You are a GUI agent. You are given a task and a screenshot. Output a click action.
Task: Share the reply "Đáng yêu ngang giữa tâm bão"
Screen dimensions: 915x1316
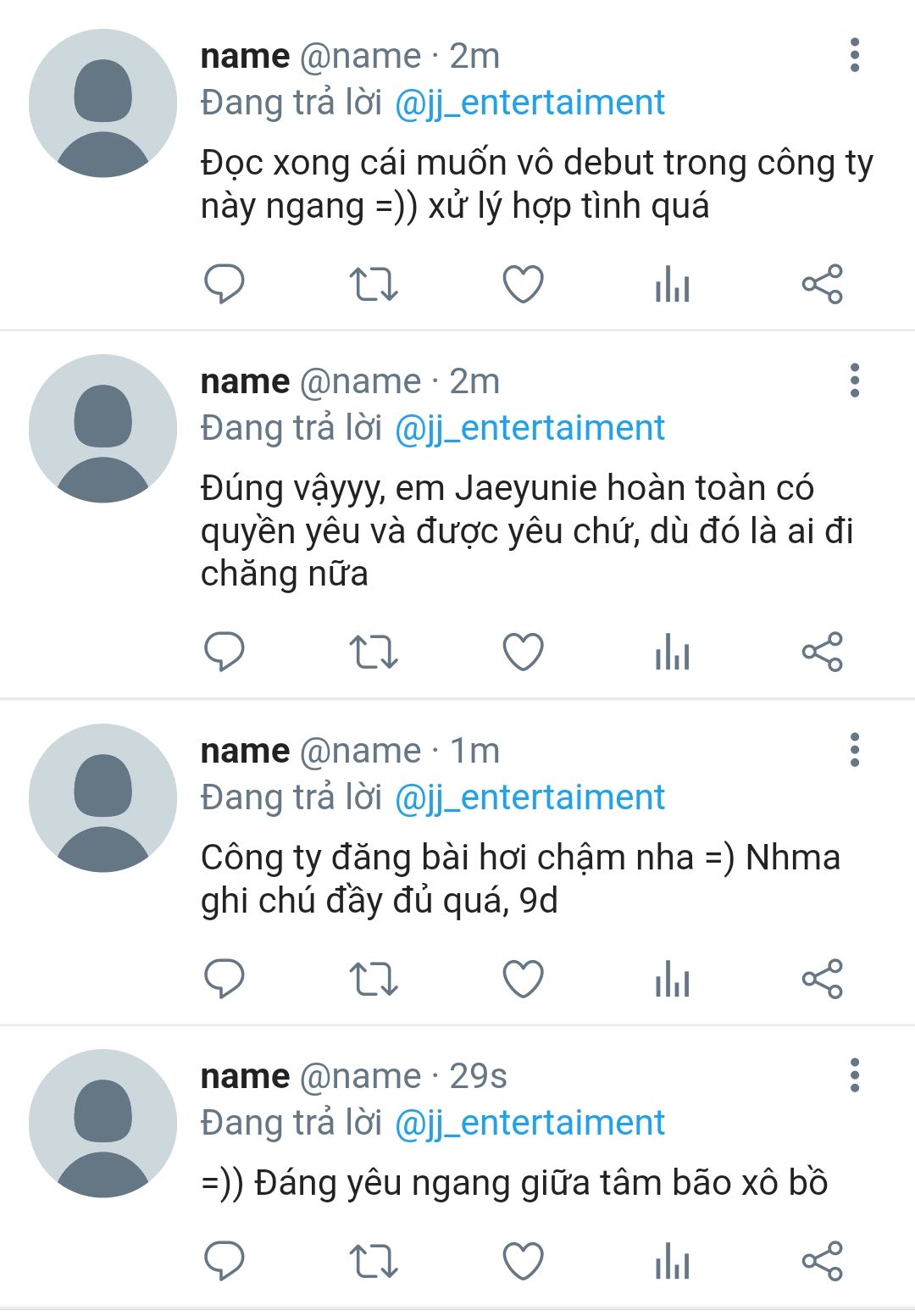[x=822, y=1261]
